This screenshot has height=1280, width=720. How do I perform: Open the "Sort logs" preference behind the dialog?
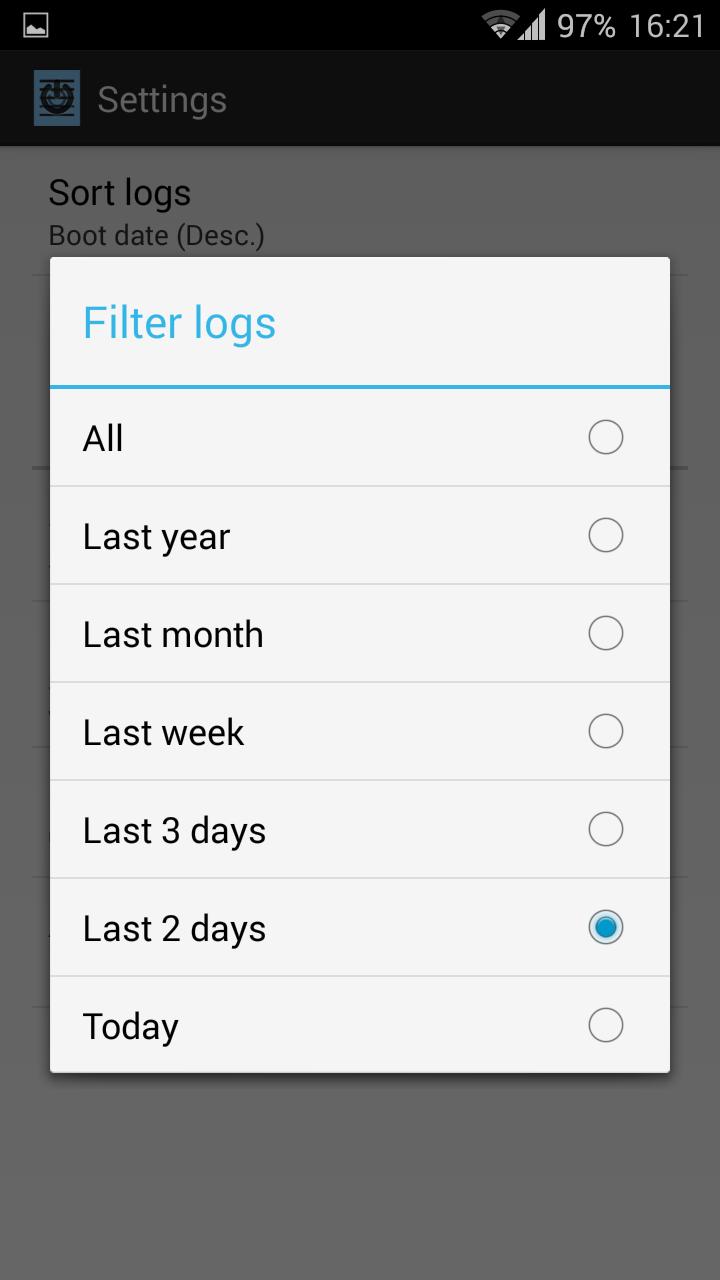point(120,192)
